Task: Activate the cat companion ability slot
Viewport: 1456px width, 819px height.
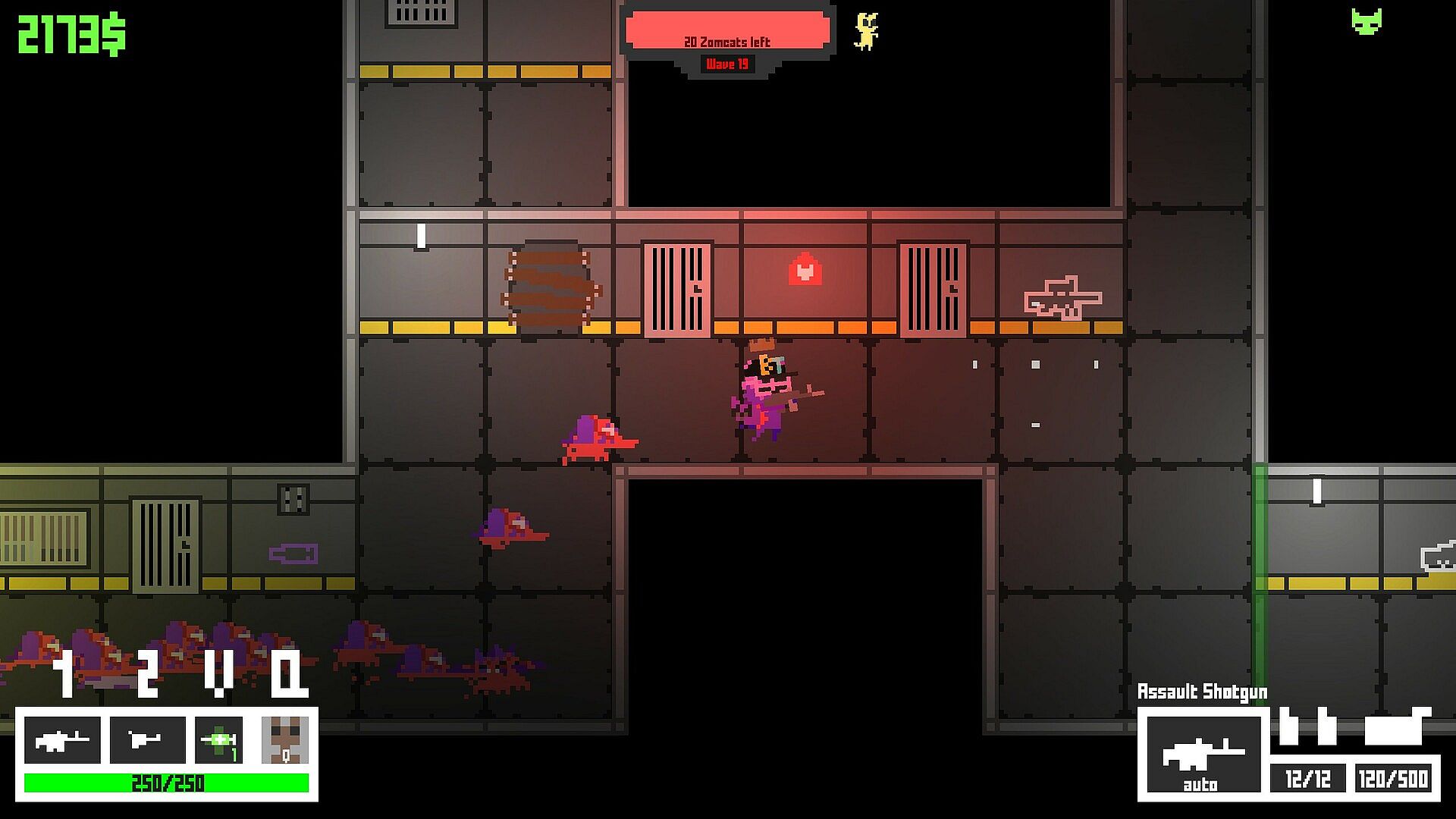Action: (x=284, y=739)
